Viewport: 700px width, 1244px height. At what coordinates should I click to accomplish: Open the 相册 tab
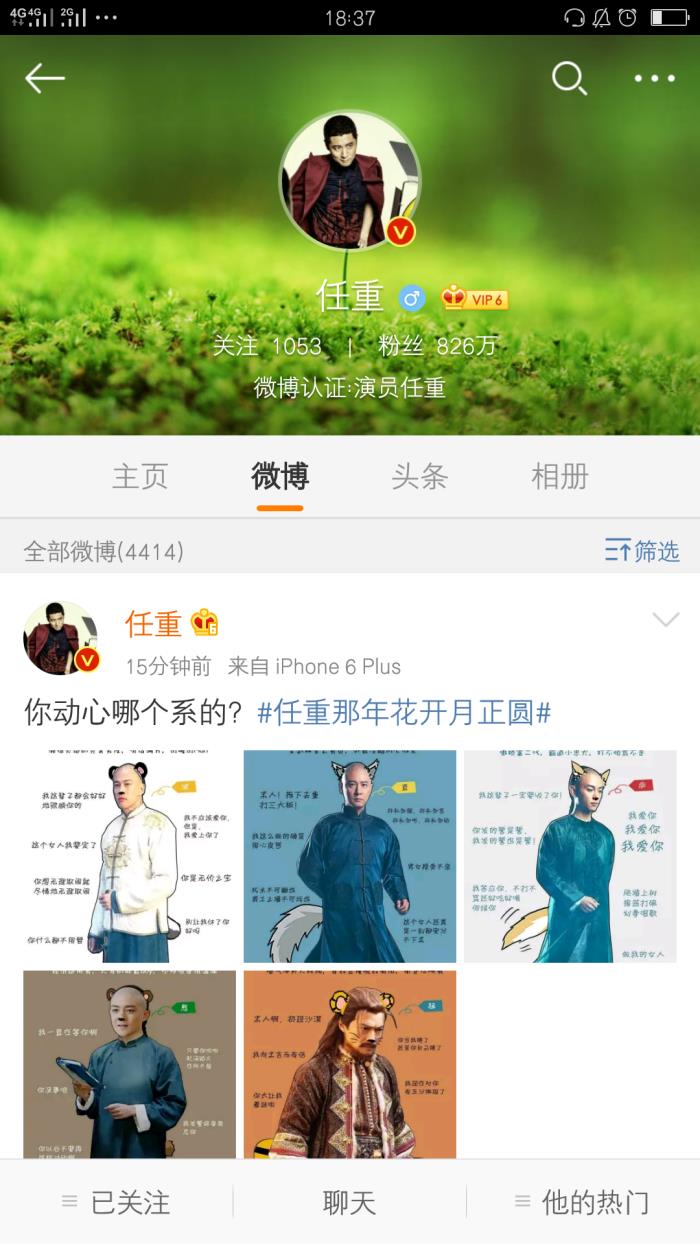point(559,476)
